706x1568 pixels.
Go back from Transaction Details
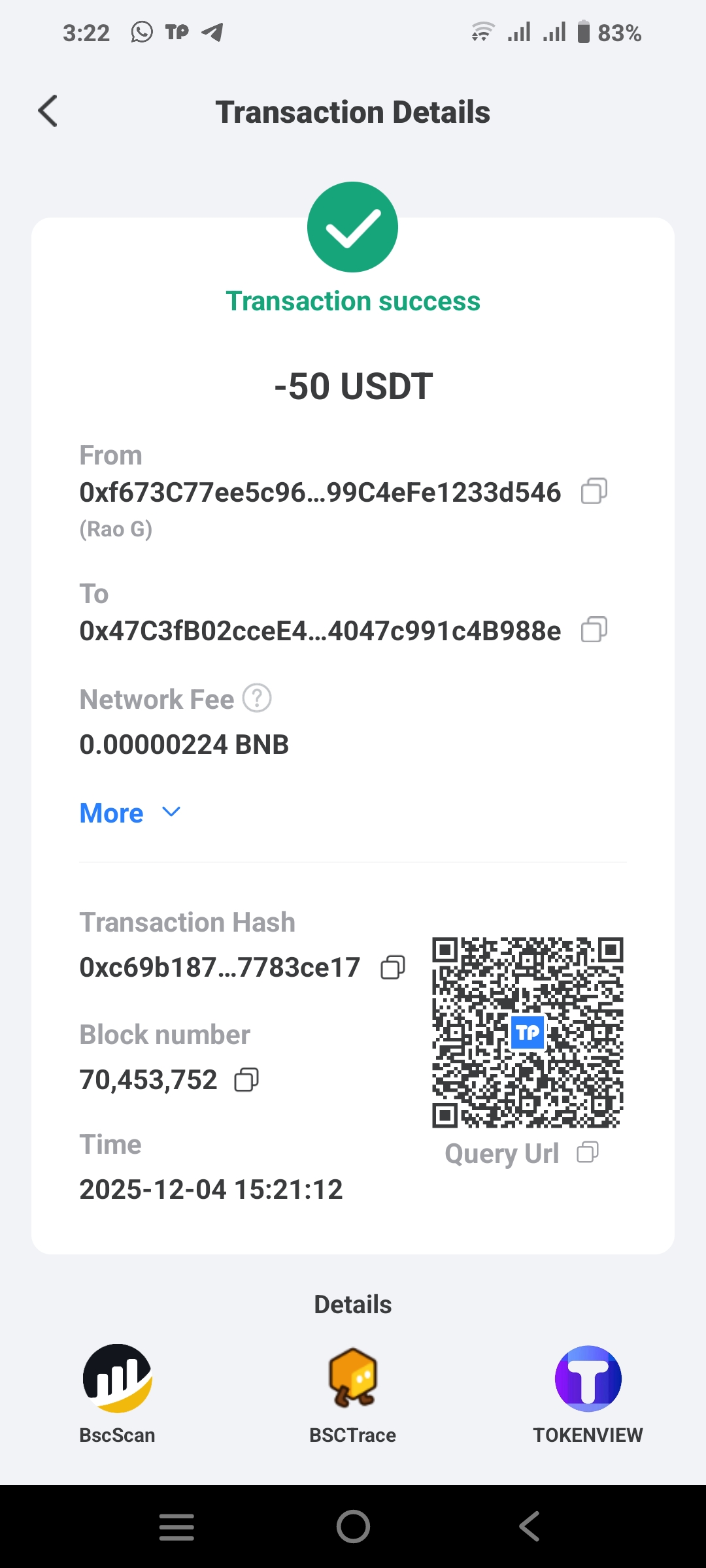pyautogui.click(x=48, y=111)
